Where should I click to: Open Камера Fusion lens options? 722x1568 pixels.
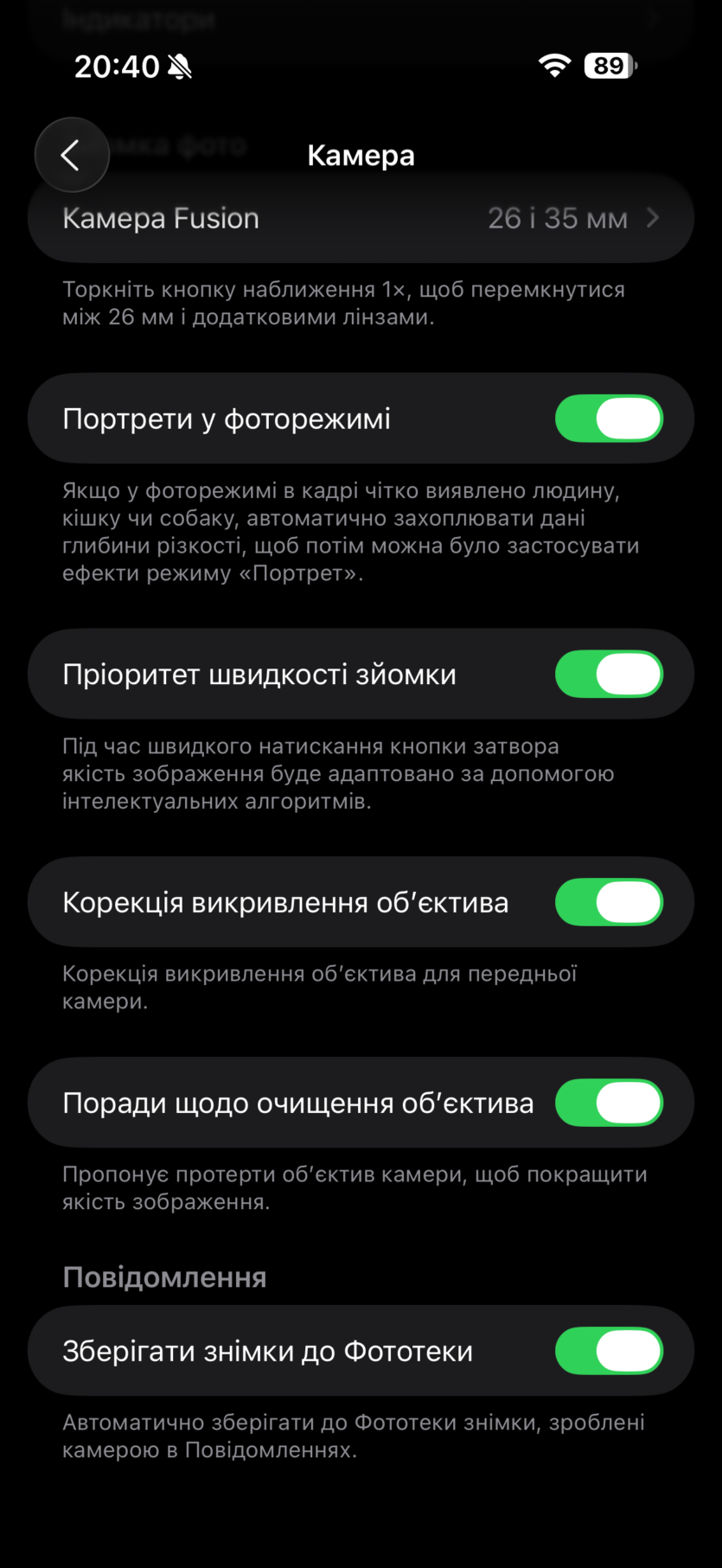[361, 220]
